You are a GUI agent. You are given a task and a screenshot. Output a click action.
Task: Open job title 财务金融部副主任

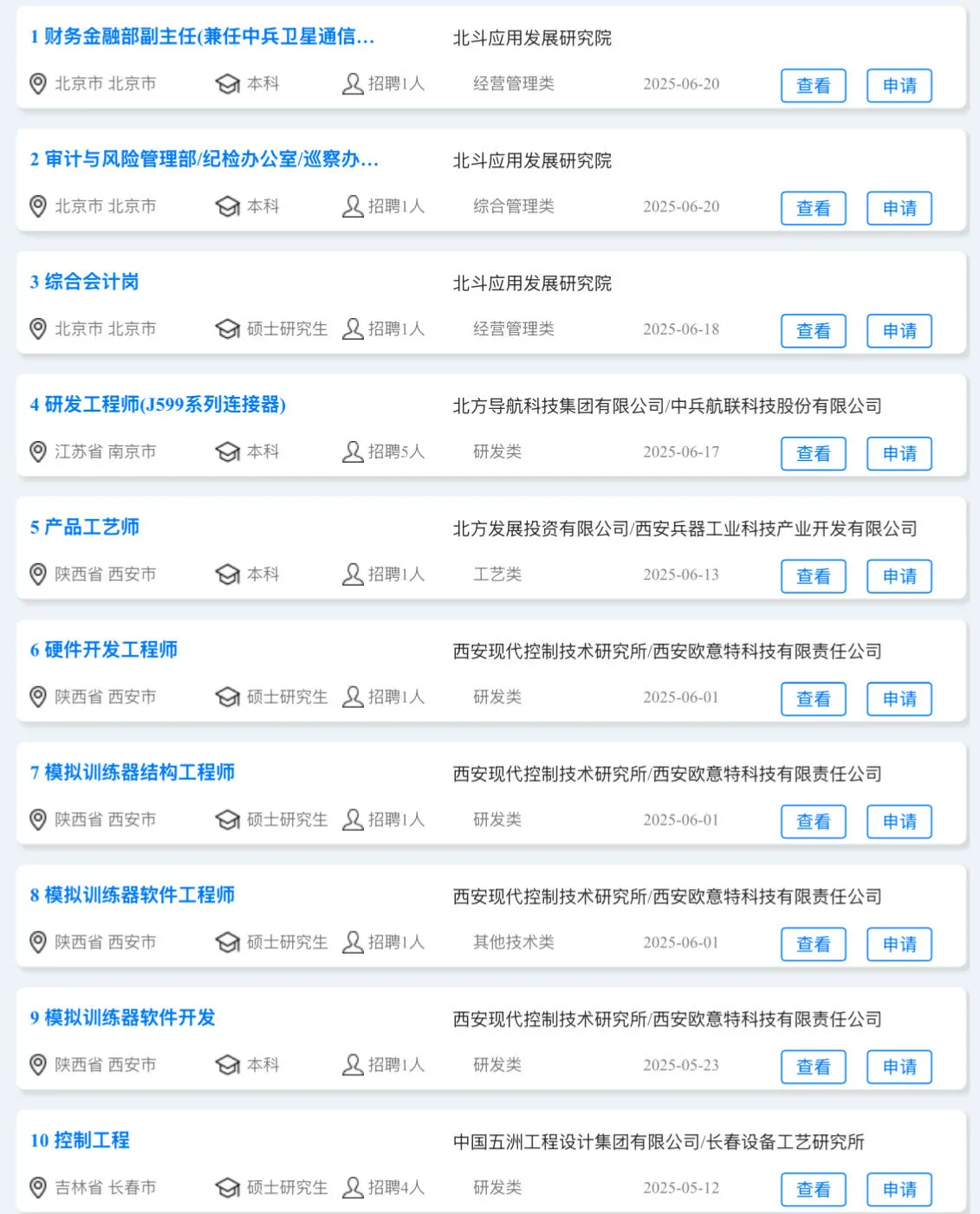[201, 36]
